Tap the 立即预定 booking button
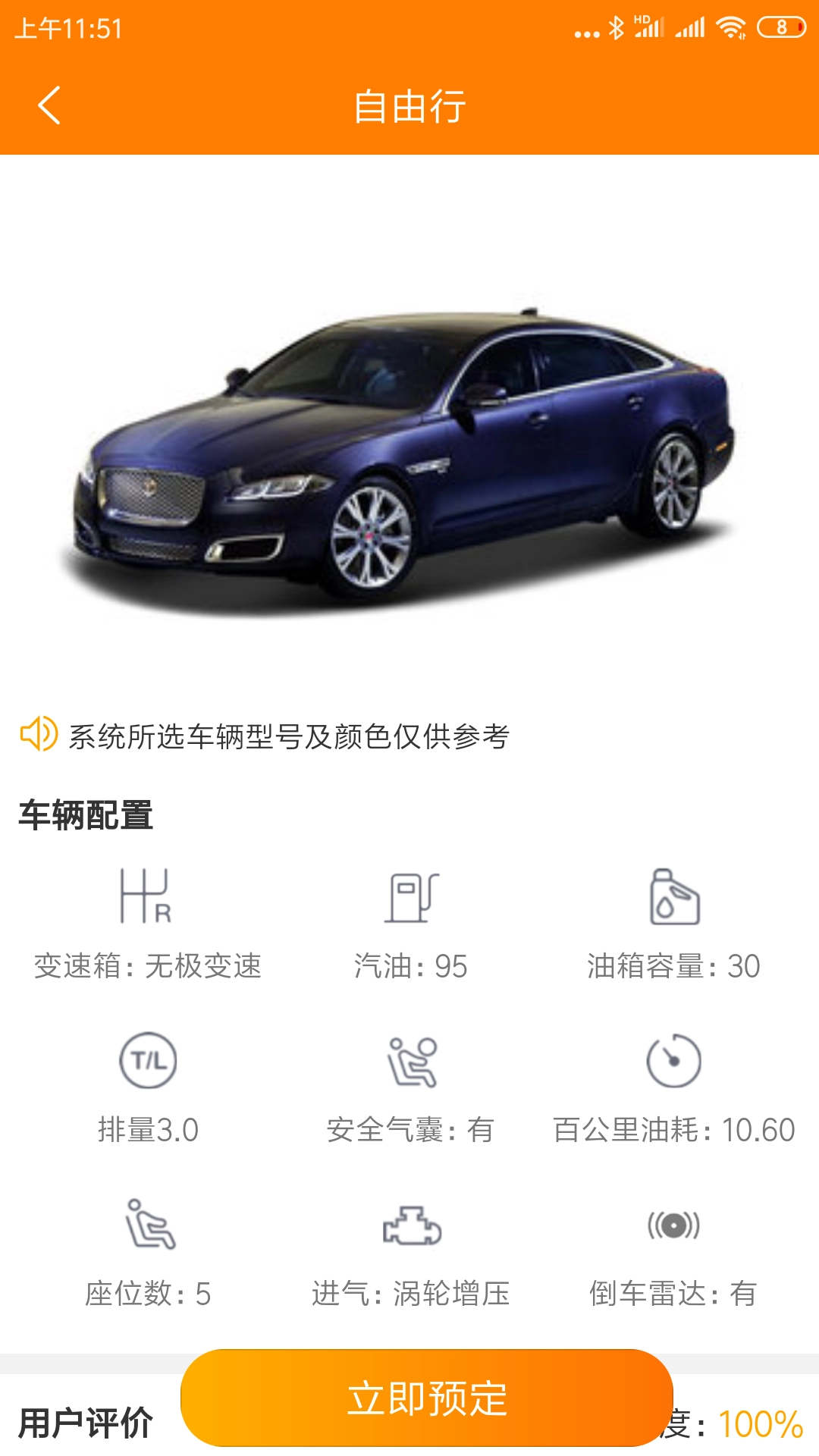This screenshot has width=819, height=1456. 428,1398
